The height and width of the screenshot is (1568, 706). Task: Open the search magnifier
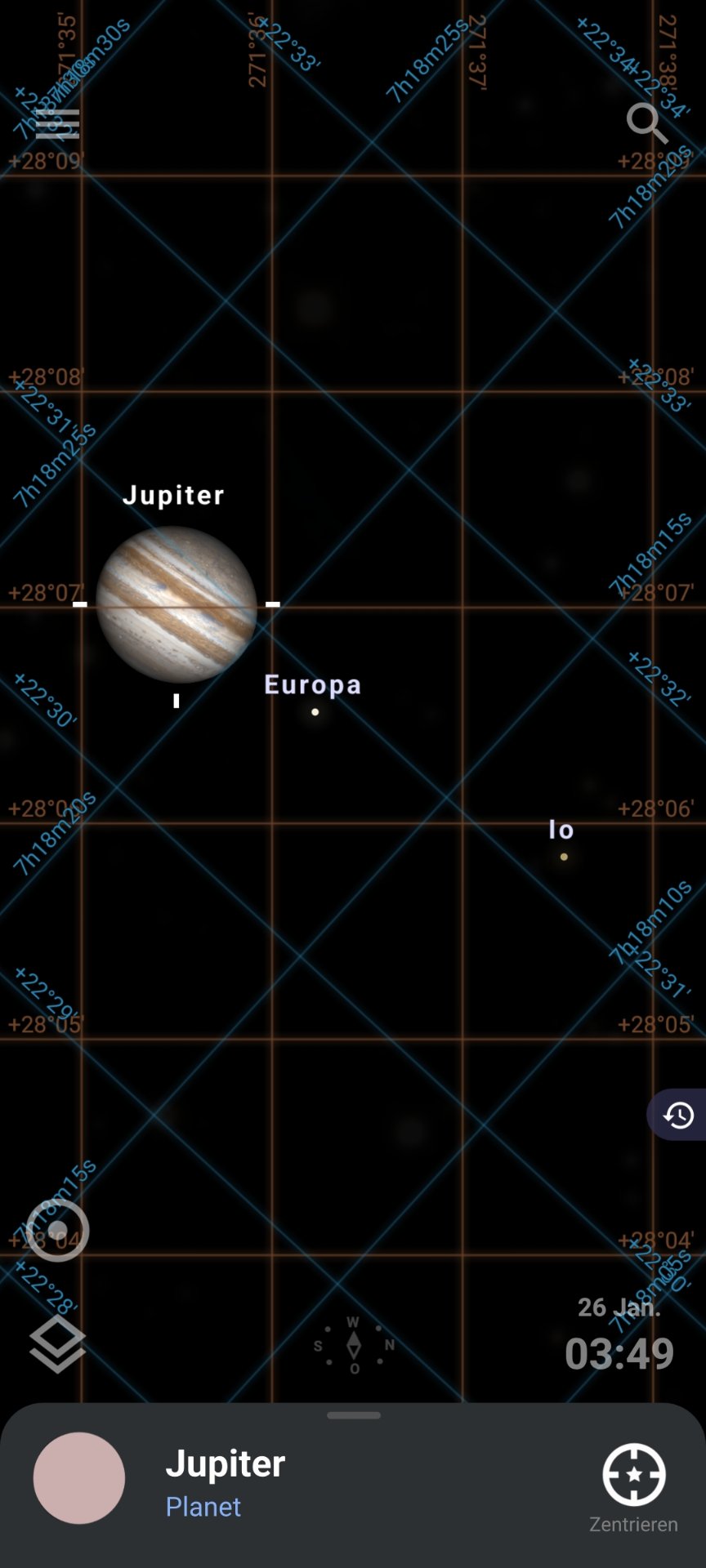(x=647, y=123)
